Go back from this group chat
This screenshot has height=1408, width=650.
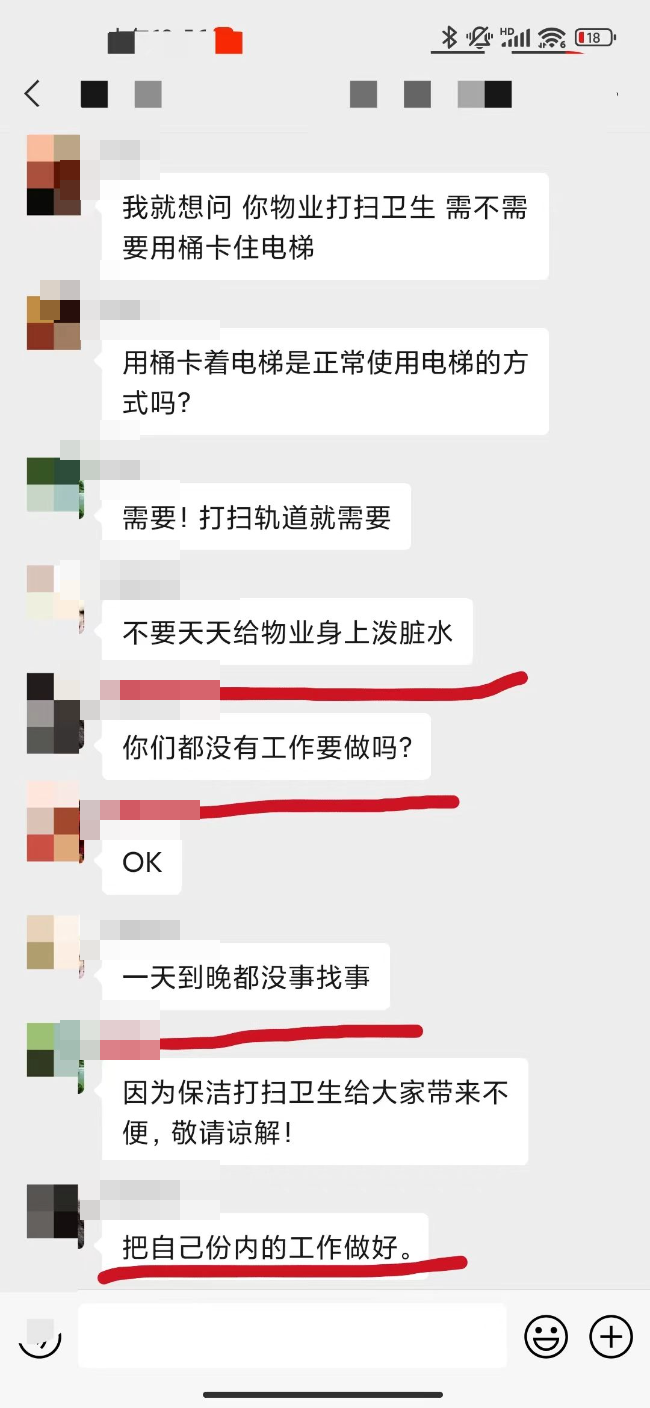point(32,94)
